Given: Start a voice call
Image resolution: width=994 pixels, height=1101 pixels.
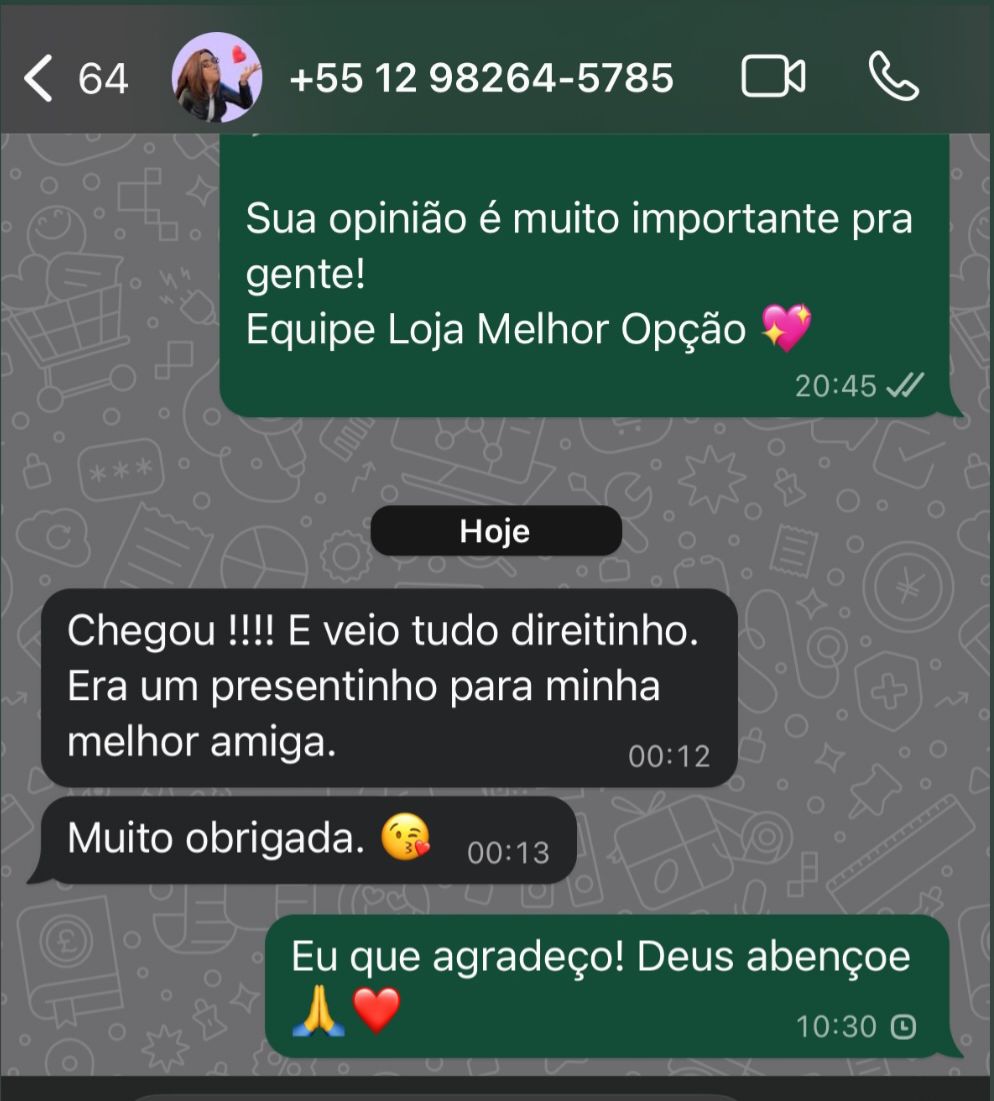Looking at the screenshot, I should pyautogui.click(x=893, y=78).
